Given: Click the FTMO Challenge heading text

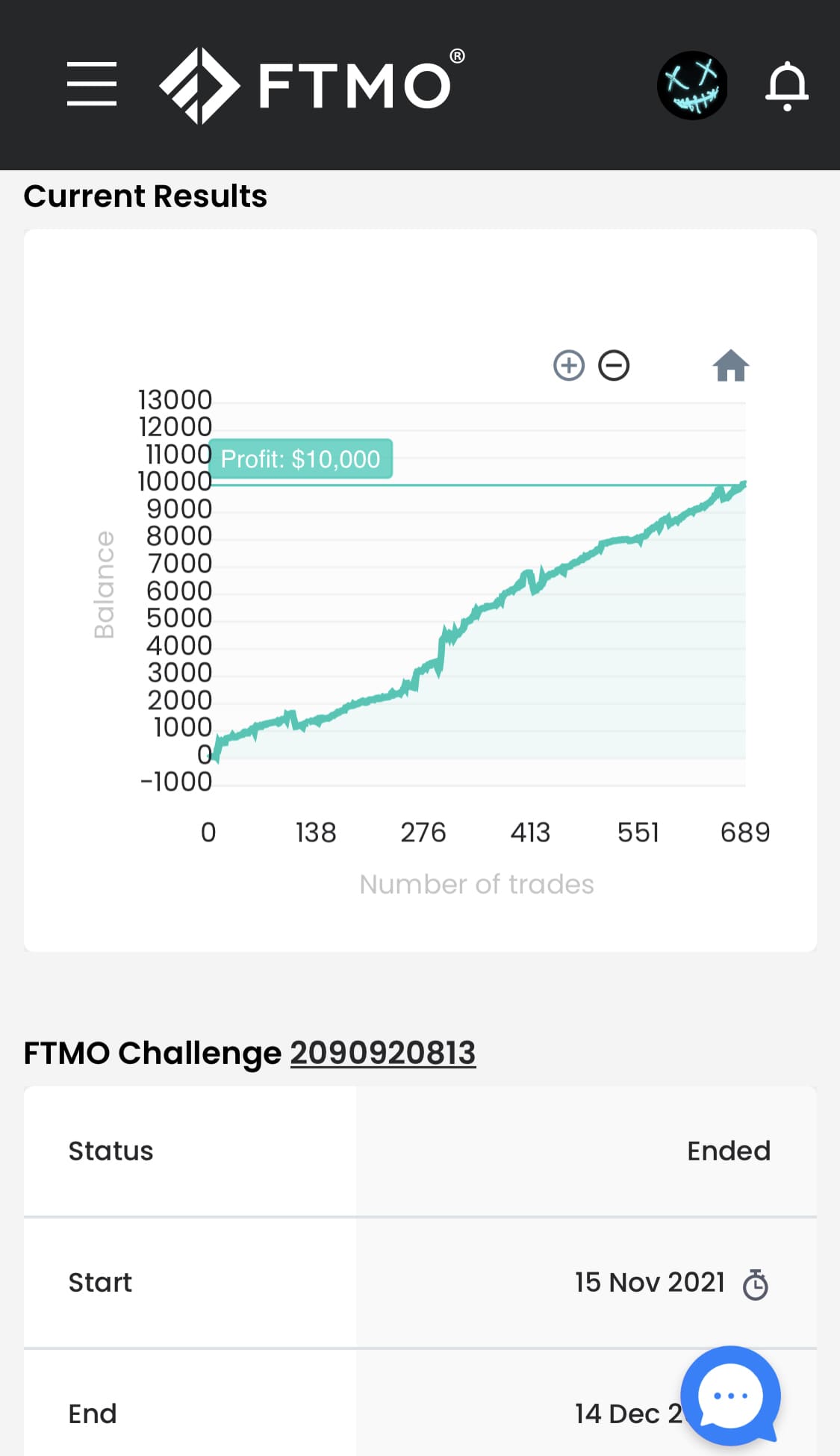Looking at the screenshot, I should (x=149, y=1053).
